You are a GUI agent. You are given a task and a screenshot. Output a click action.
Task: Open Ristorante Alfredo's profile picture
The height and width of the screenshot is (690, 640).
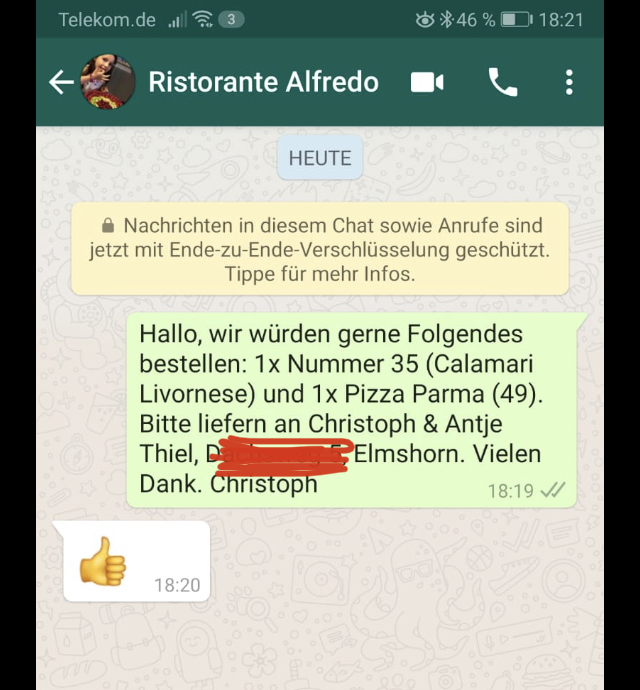[x=108, y=82]
